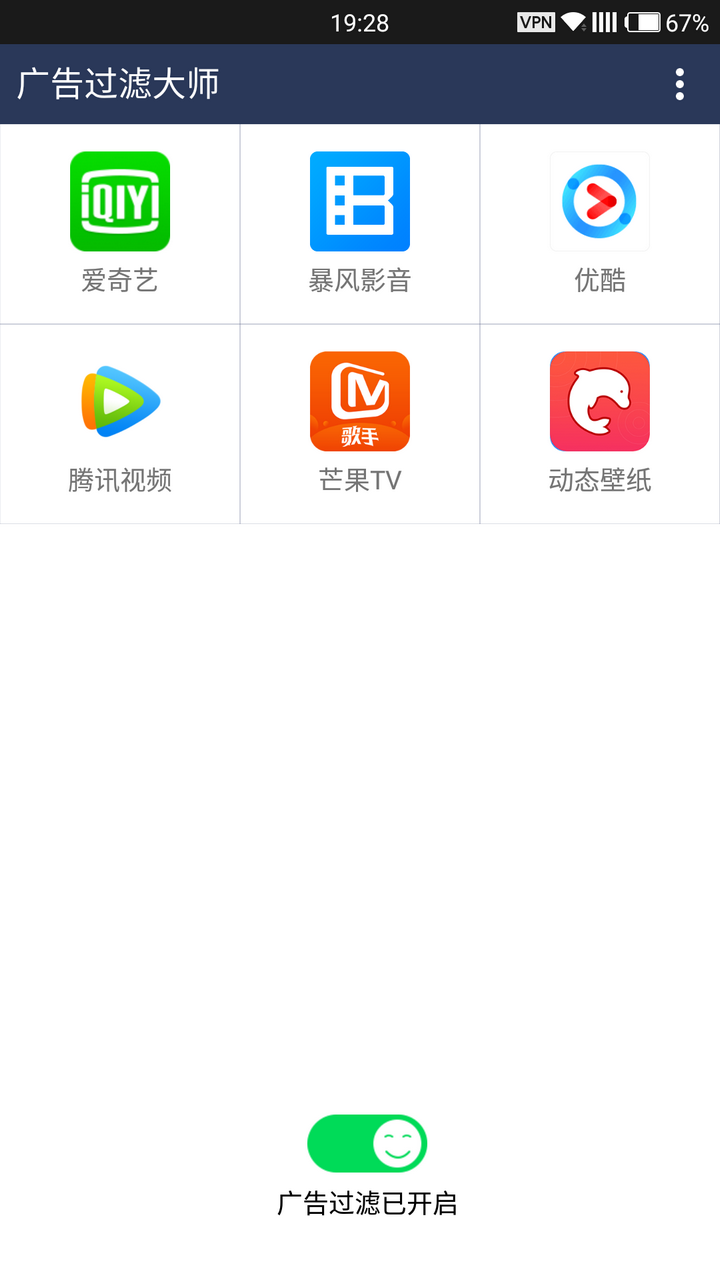Choose the 芒果TV tile
The width and height of the screenshot is (720, 1280).
click(360, 424)
